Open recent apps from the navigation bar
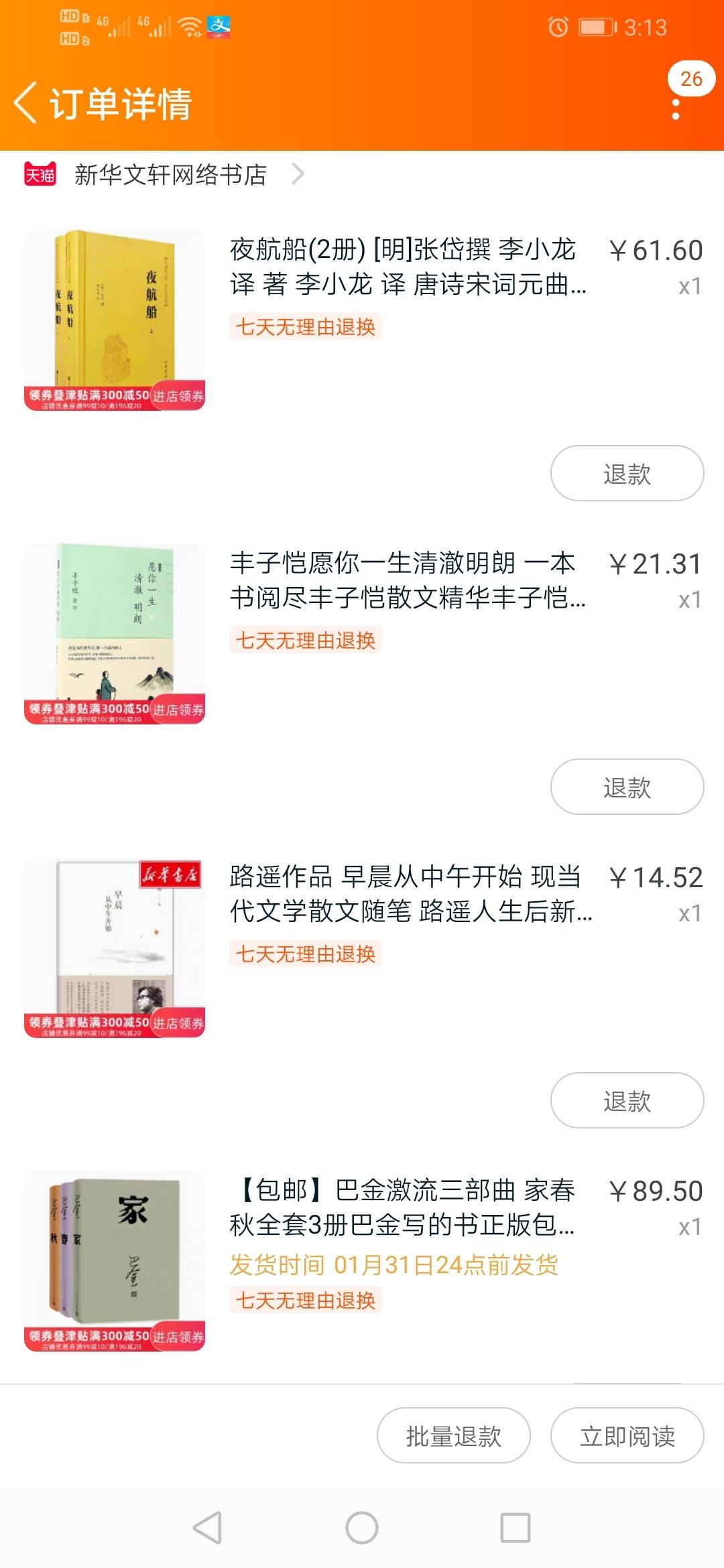 (x=516, y=1528)
